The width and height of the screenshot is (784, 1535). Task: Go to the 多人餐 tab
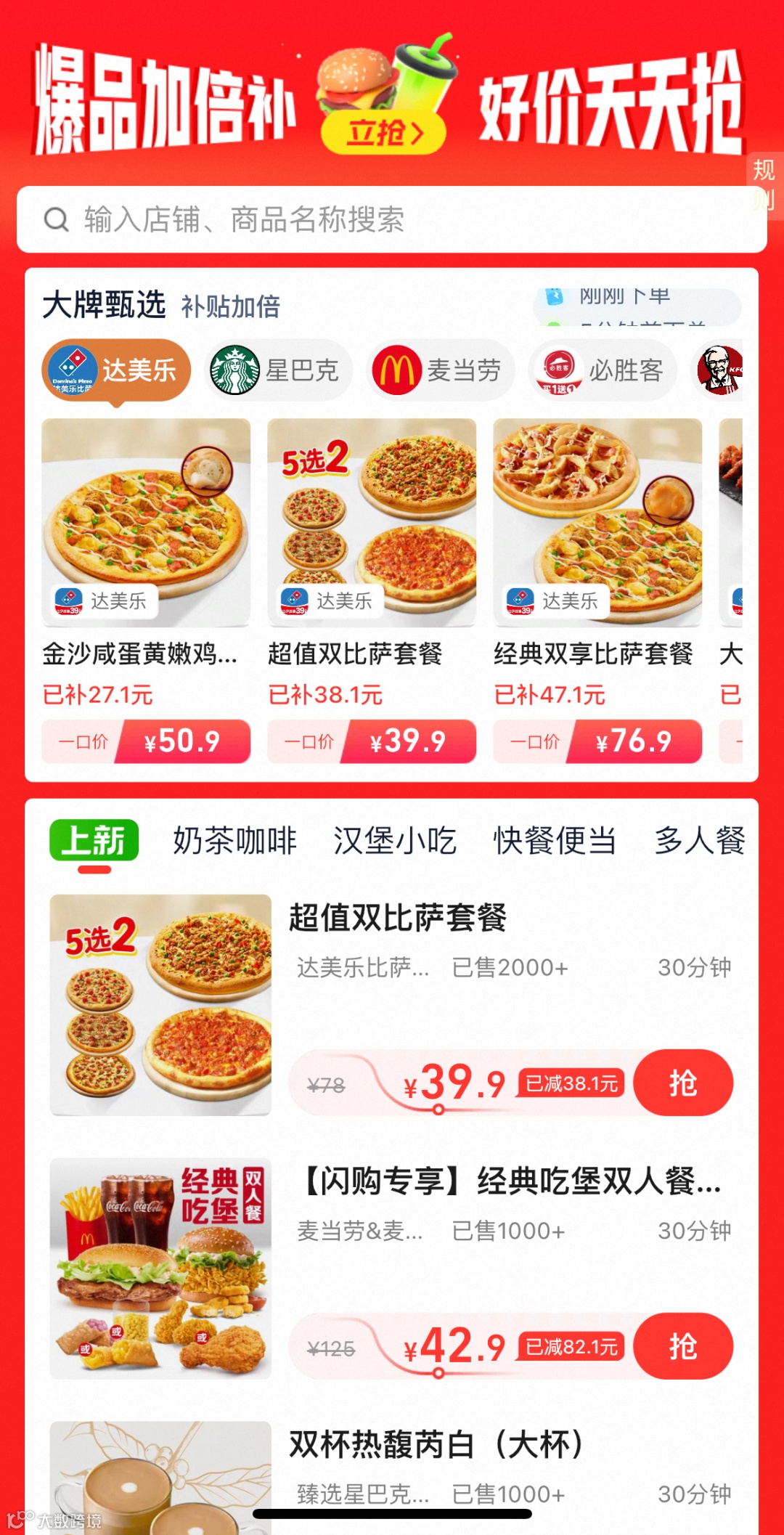click(x=699, y=841)
